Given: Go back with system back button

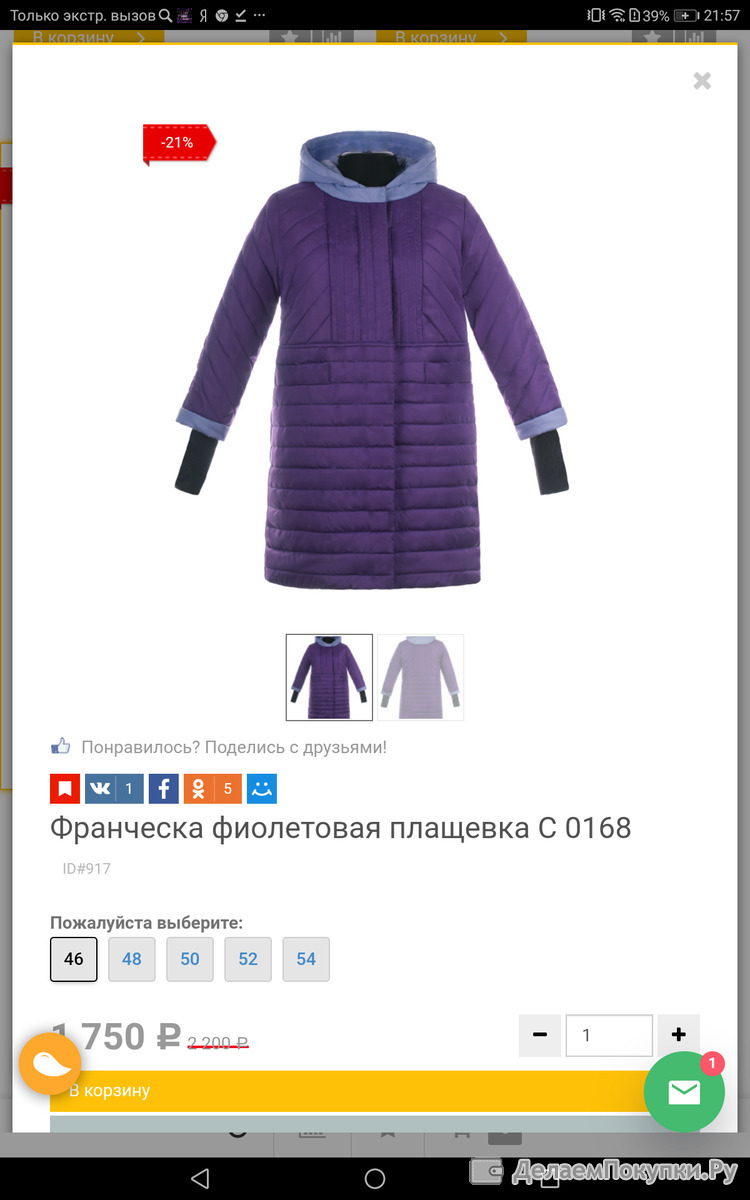Looking at the screenshot, I should [x=200, y=1177].
